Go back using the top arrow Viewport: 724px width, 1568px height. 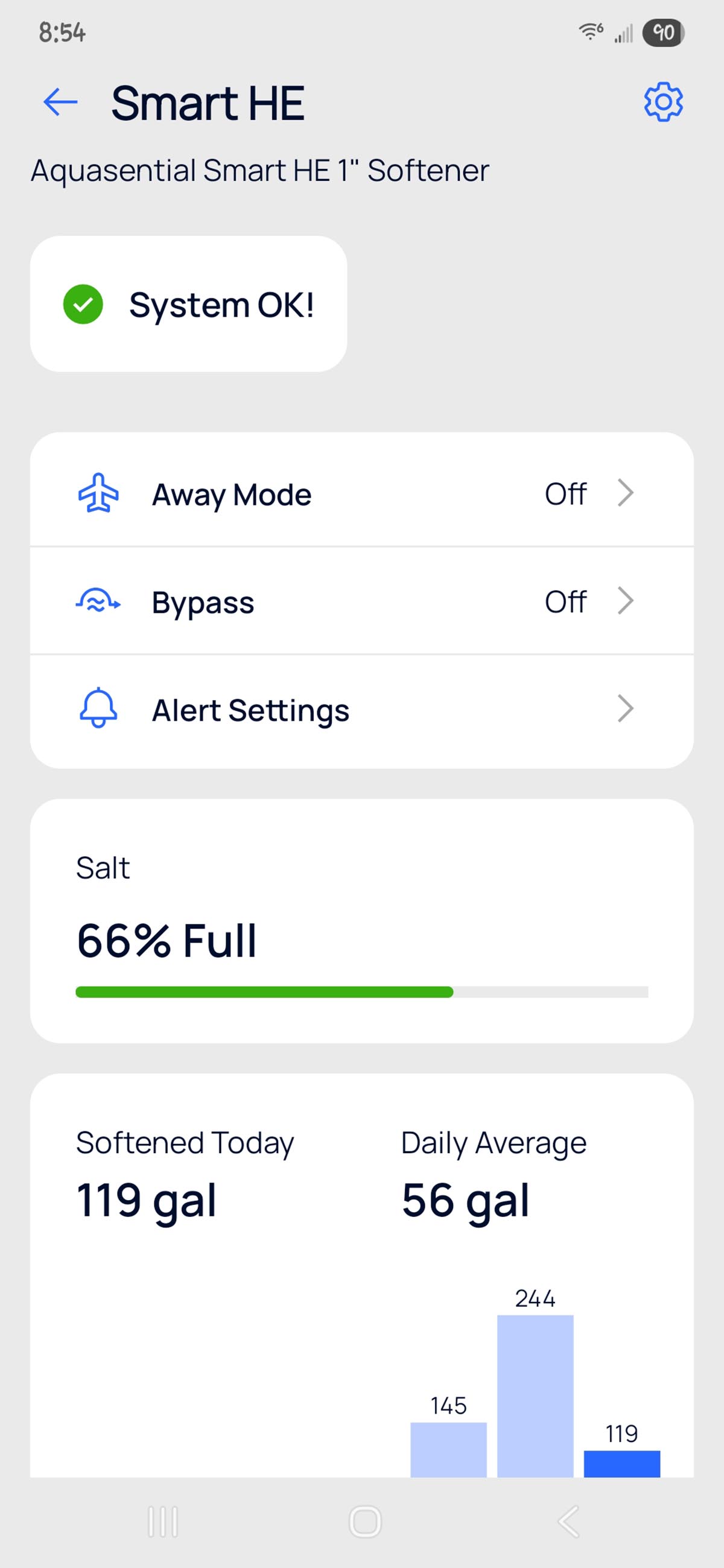pos(60,102)
